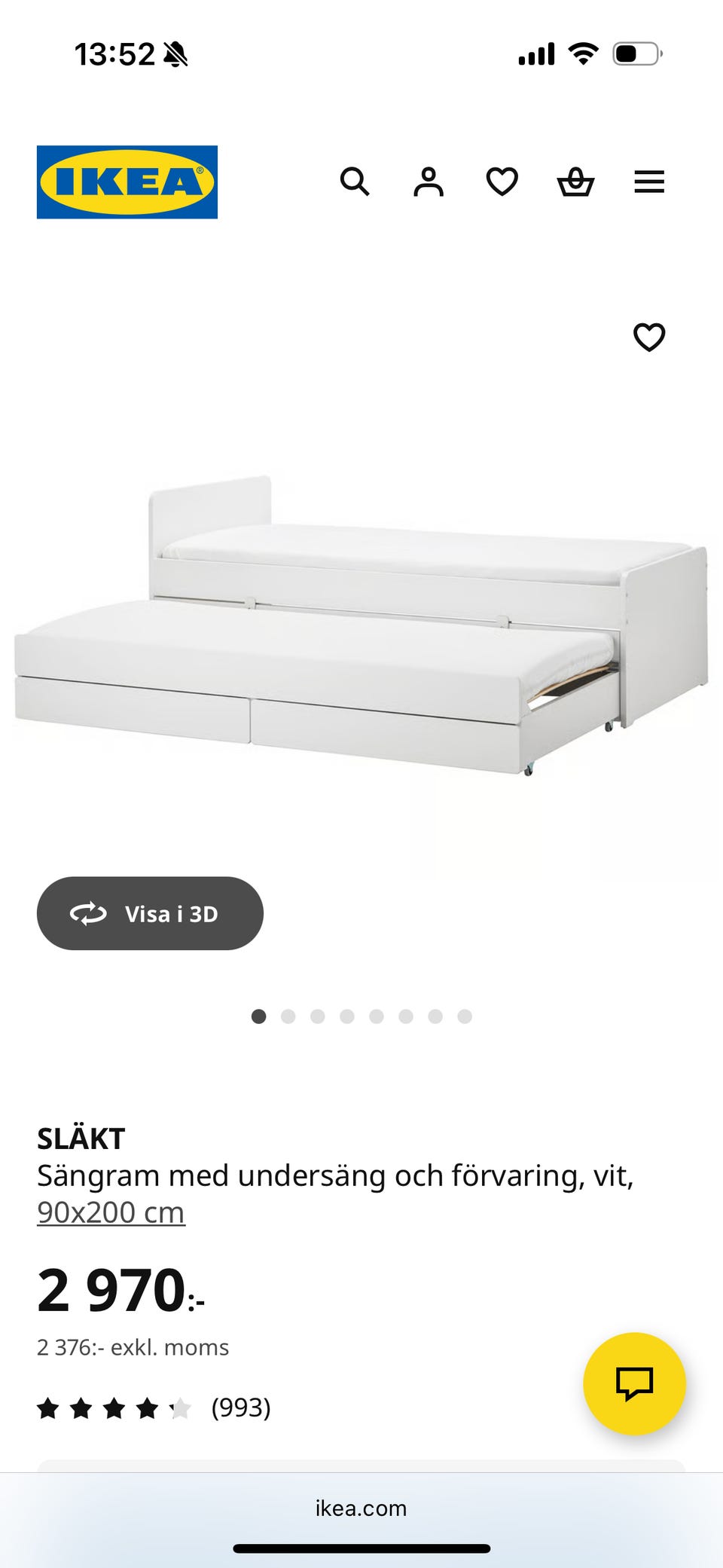Screen dimensions: 723x1568
Task: Open the SLÄKT bed product photo
Action: click(x=361, y=625)
